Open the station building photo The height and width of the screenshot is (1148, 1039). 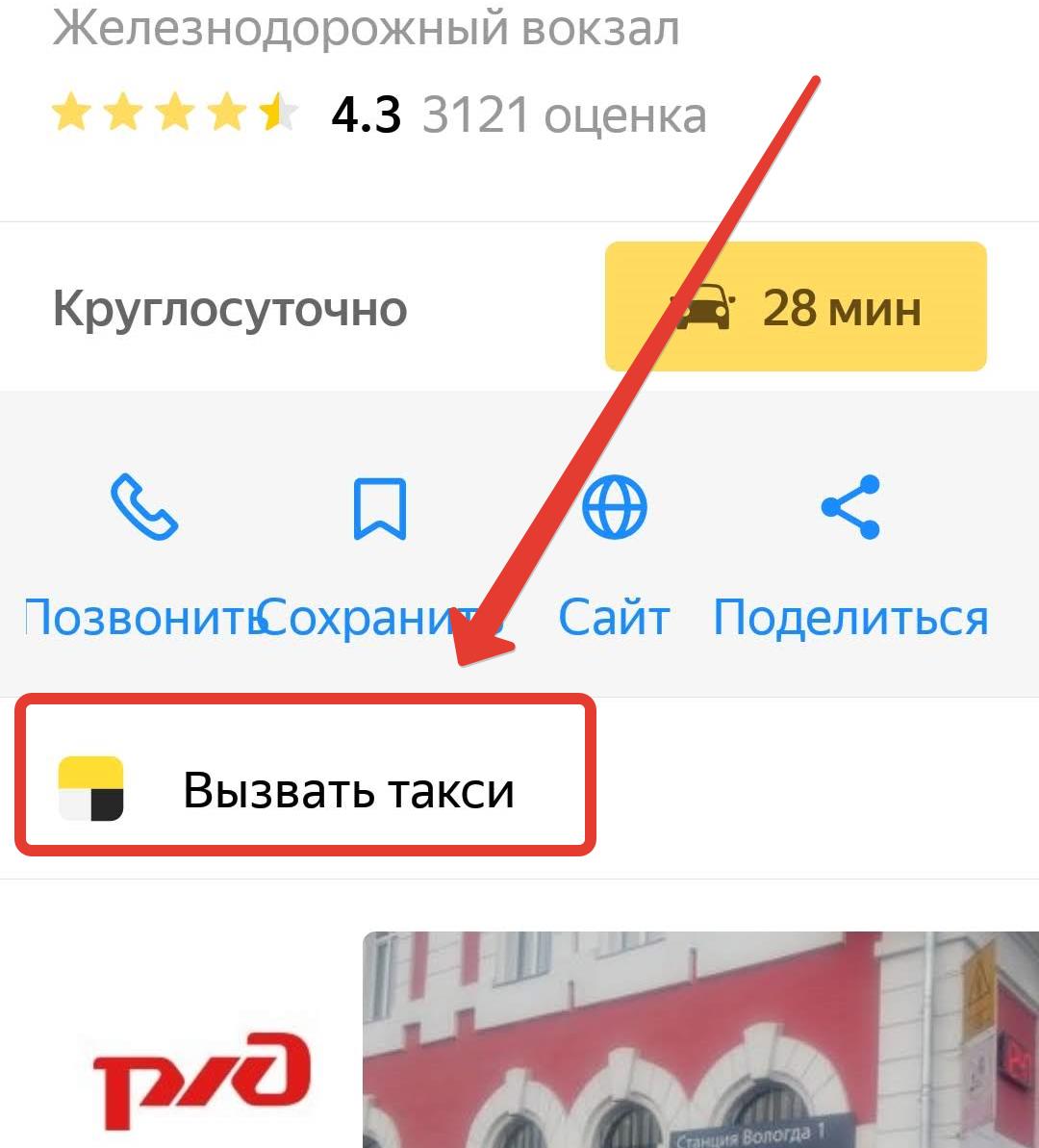tap(700, 1039)
